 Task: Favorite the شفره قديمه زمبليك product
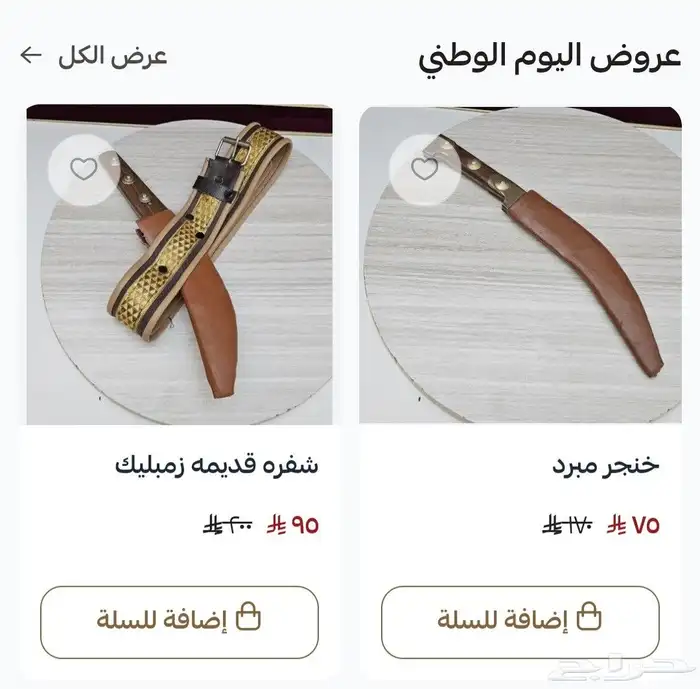84,169
